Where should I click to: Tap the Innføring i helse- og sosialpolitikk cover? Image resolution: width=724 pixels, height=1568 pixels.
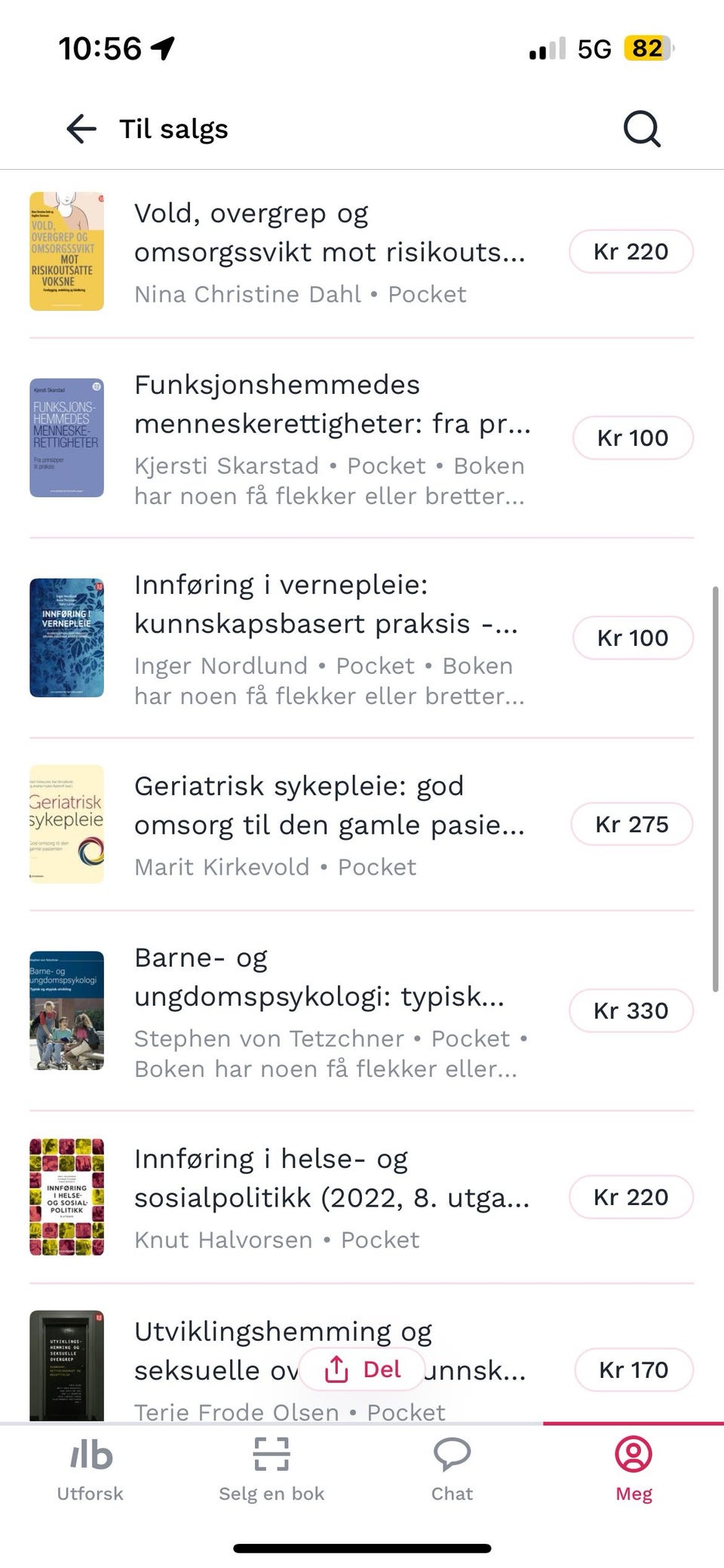click(66, 1197)
